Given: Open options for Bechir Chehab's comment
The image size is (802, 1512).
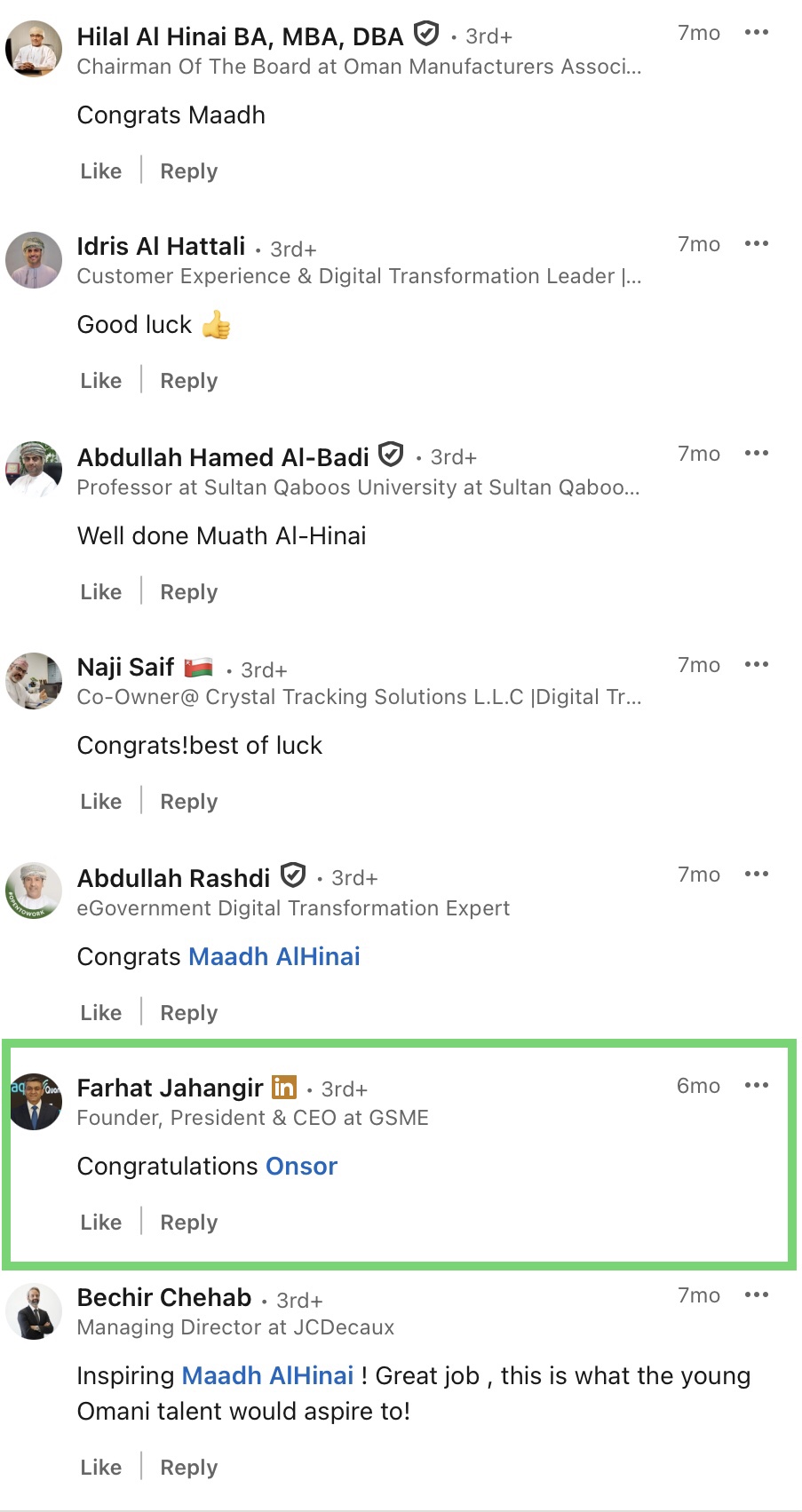Looking at the screenshot, I should point(756,1295).
